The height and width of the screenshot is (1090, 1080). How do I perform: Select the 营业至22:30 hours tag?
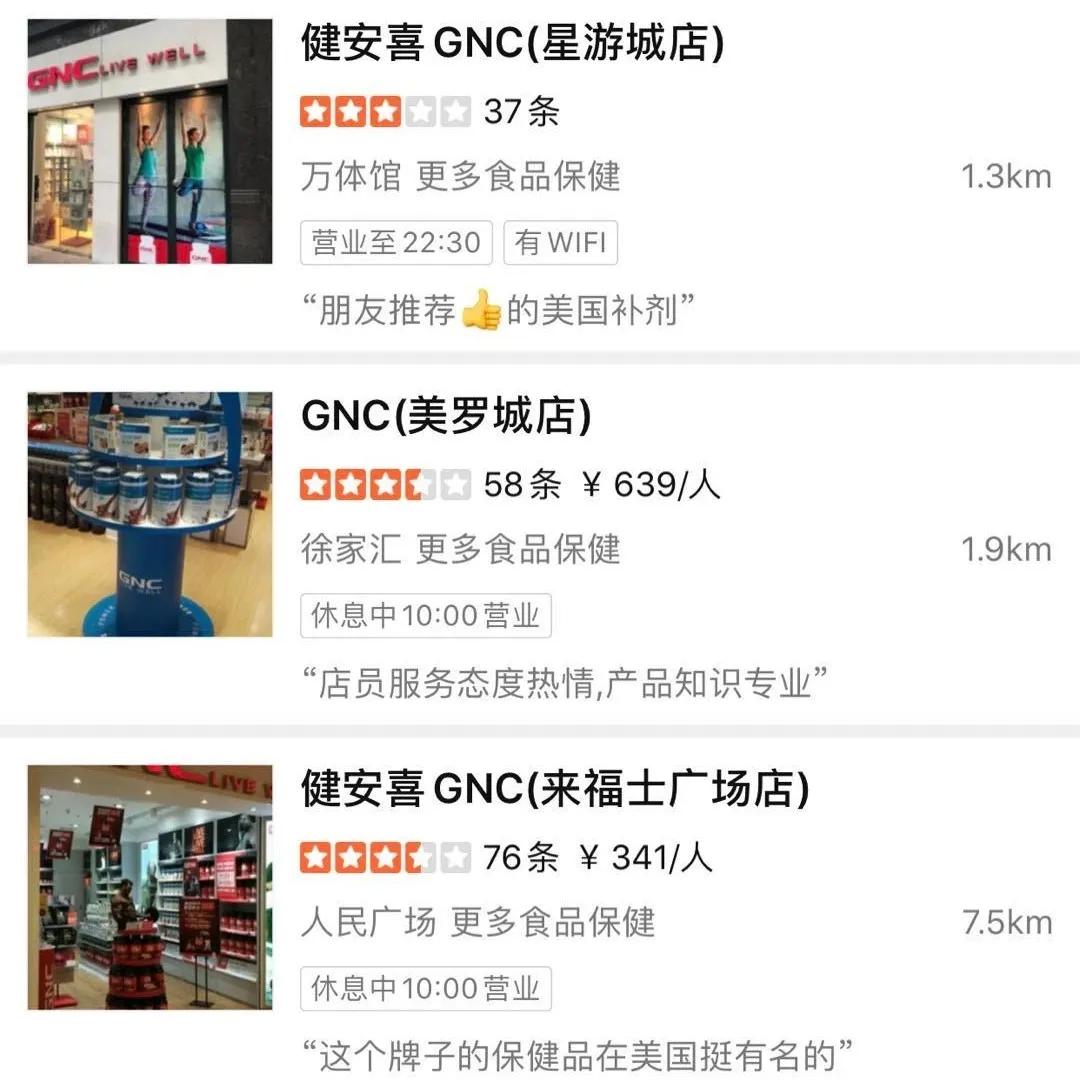tap(395, 242)
